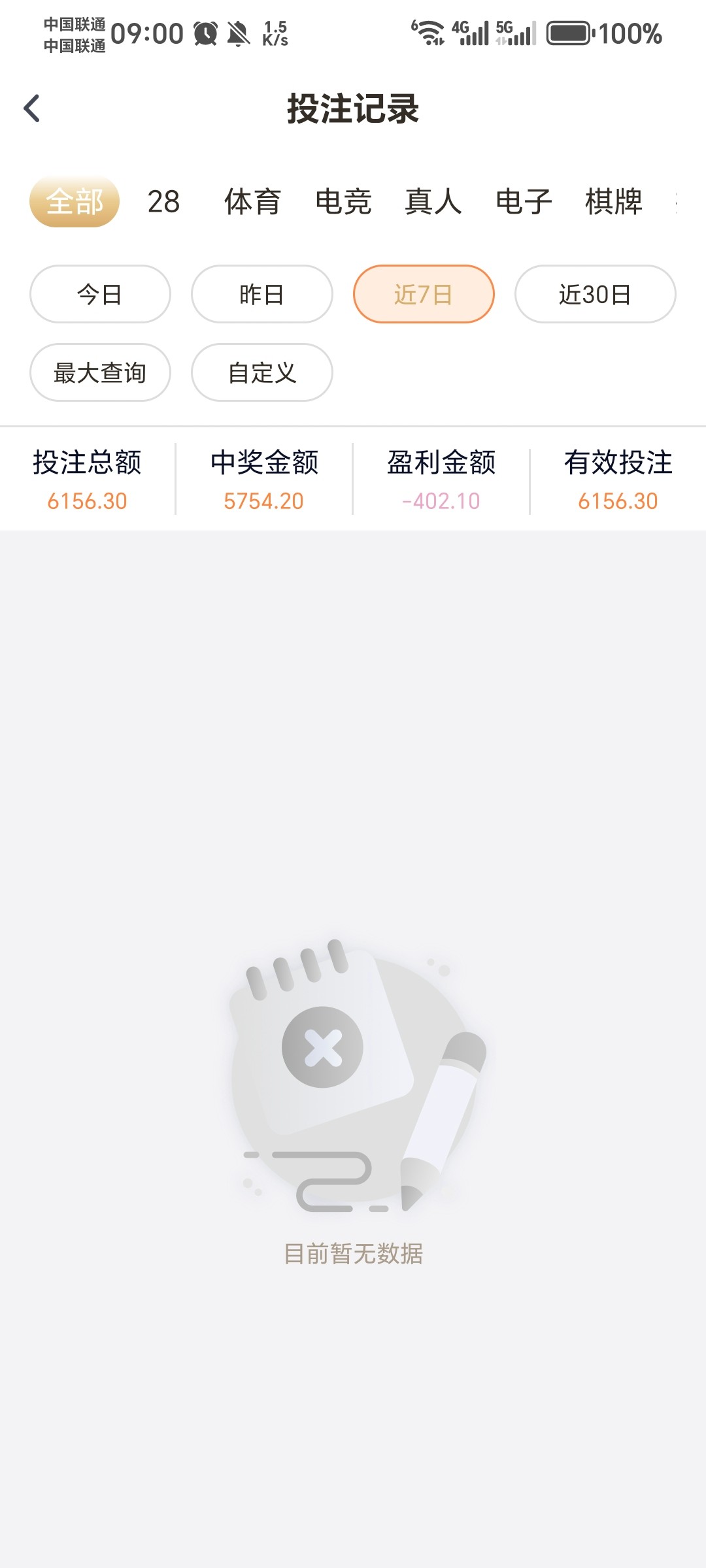This screenshot has width=706, height=1568.
Task: Tap the 最大查询 chip
Action: click(x=100, y=372)
